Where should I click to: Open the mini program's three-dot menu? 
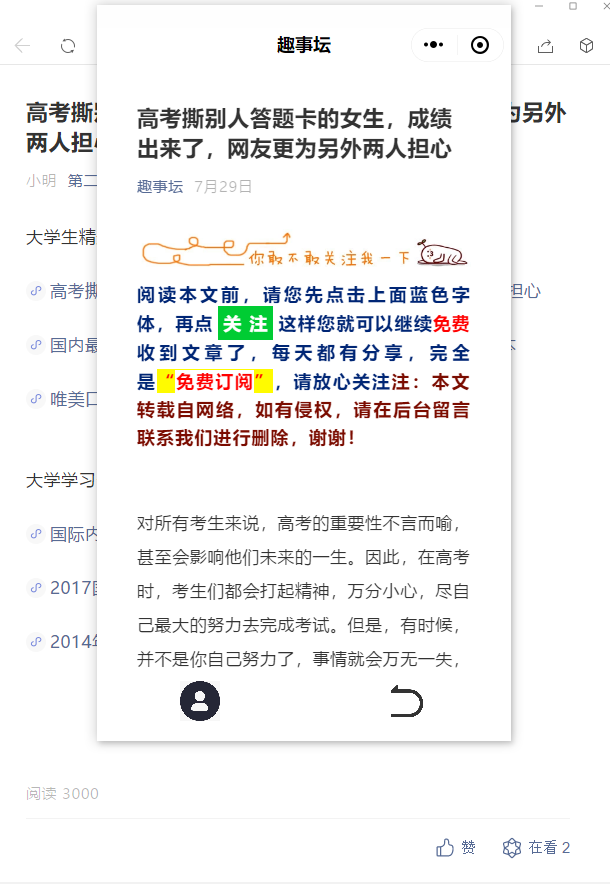434,45
